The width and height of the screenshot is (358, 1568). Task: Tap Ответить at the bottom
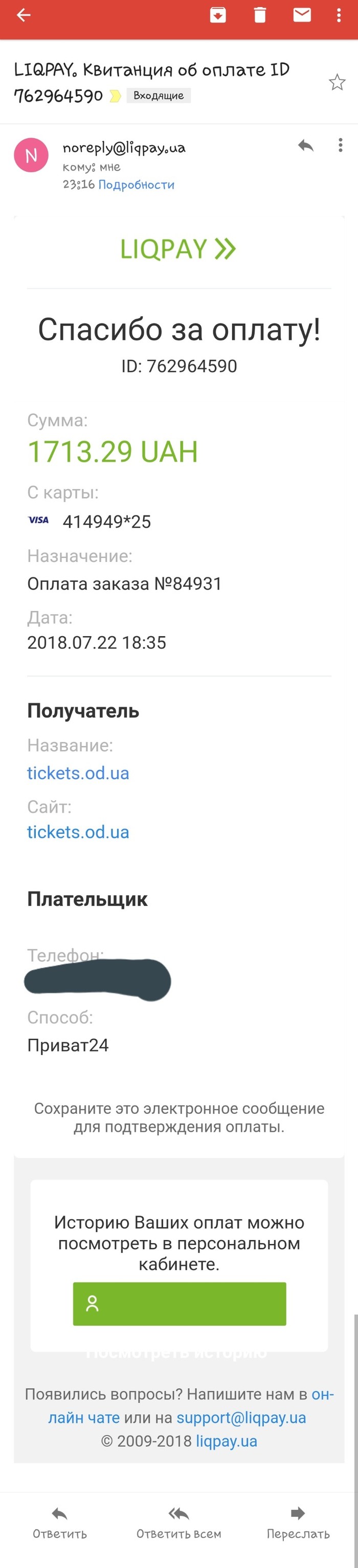(60, 1522)
